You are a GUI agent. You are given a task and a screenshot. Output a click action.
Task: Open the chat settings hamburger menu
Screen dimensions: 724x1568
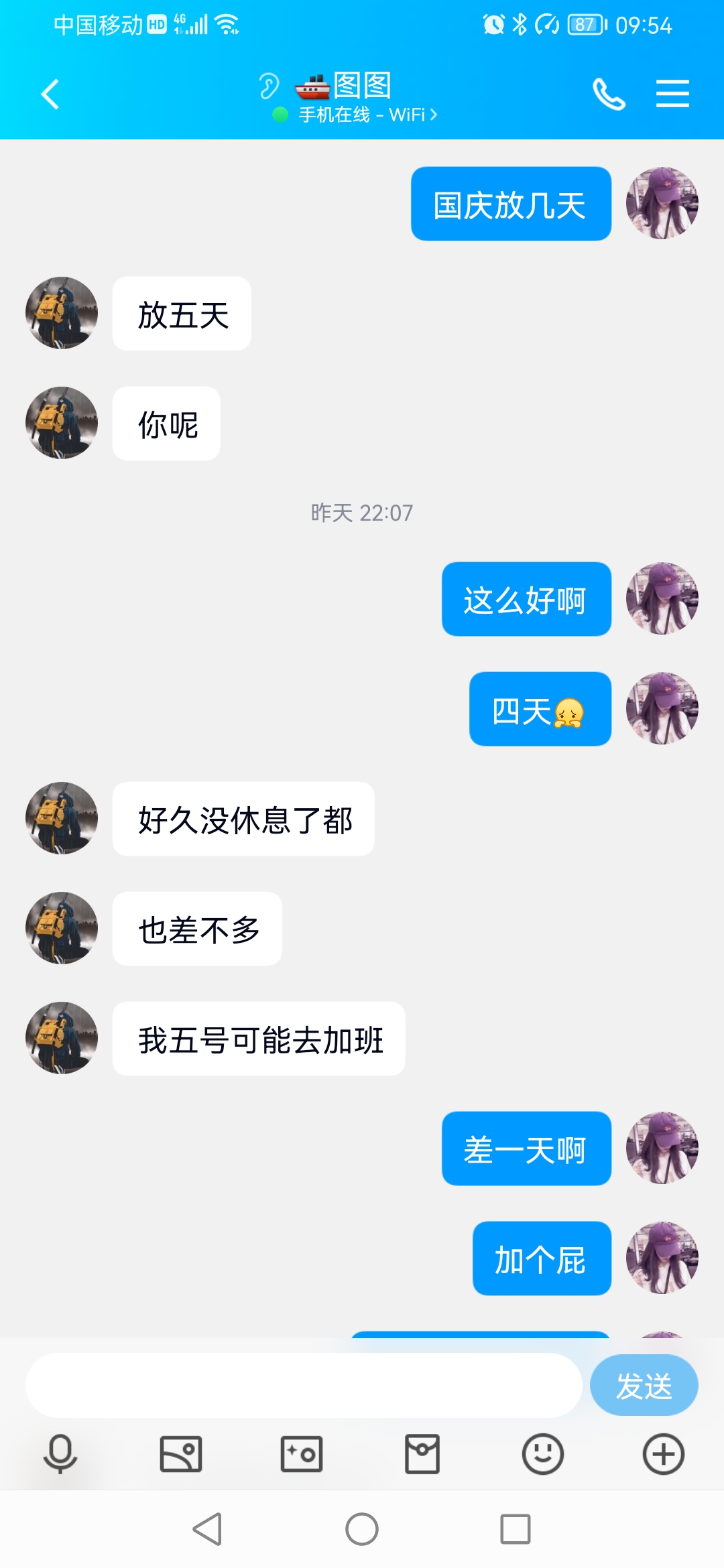point(672,94)
